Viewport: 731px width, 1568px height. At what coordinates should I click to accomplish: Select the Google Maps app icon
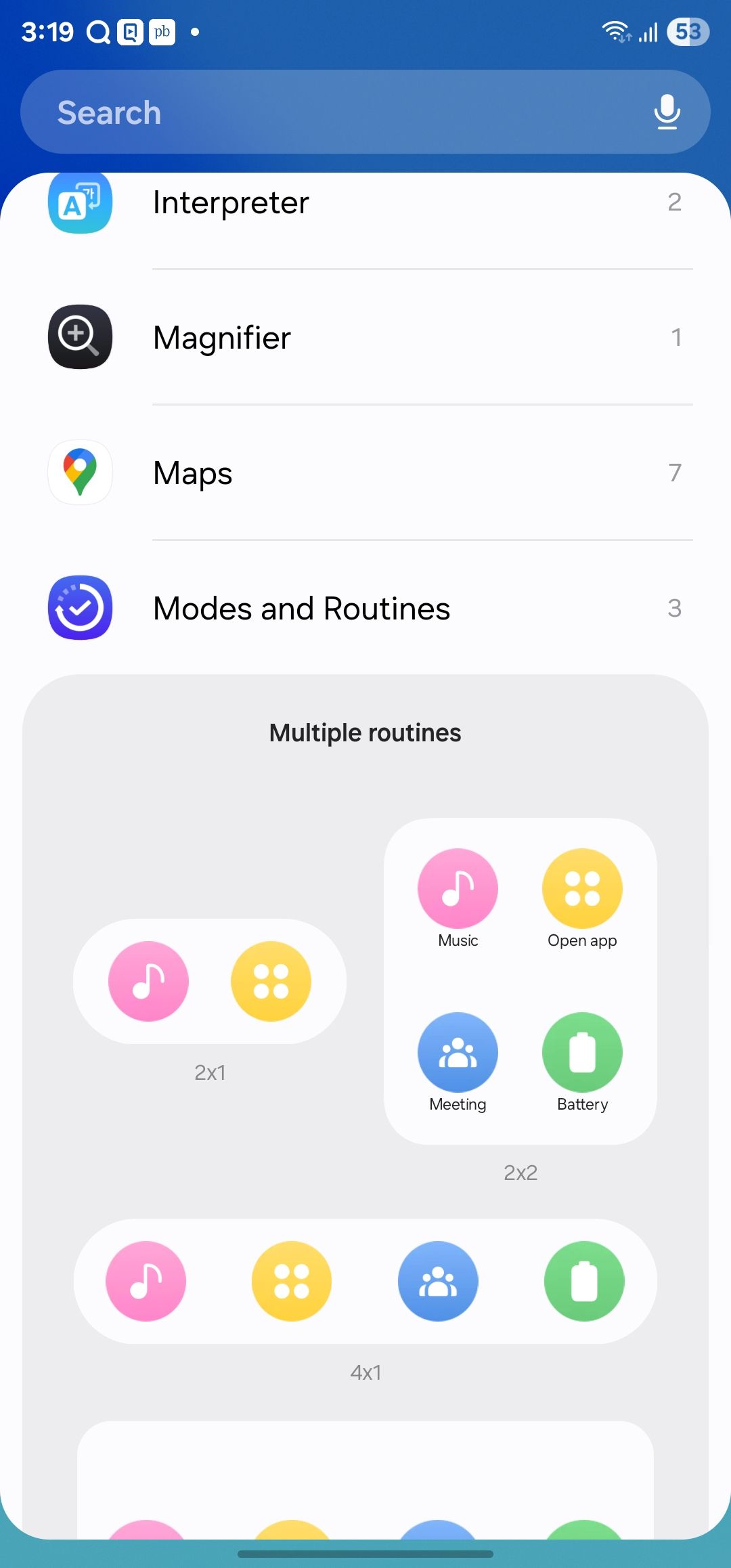pos(79,473)
